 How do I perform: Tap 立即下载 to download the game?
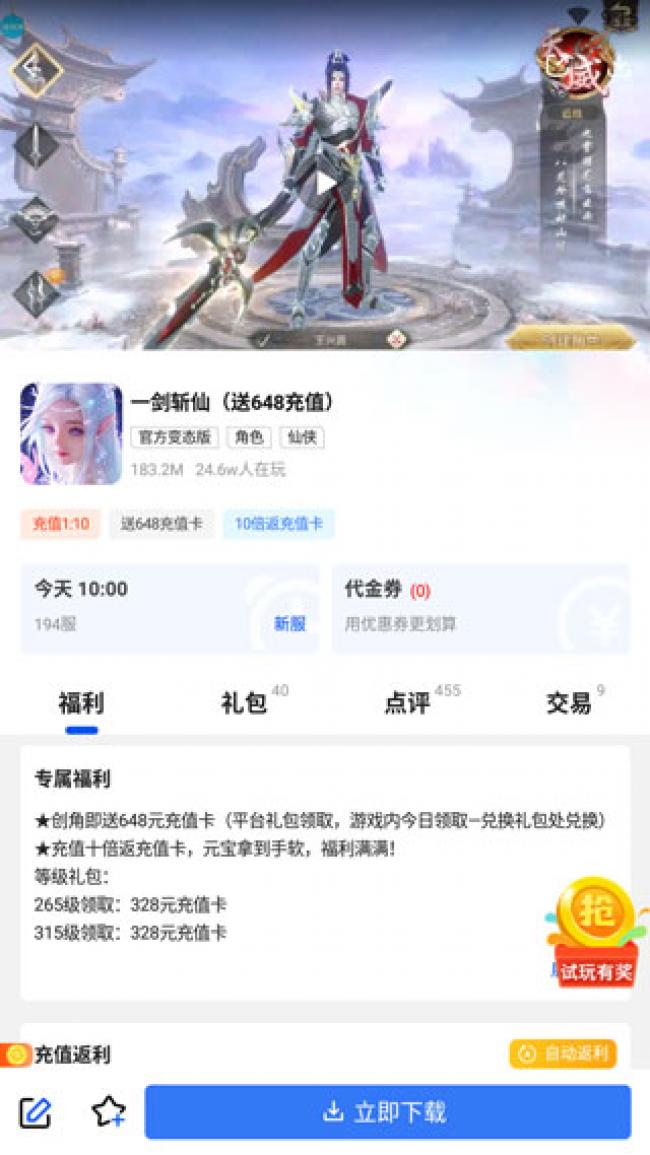(387, 1112)
